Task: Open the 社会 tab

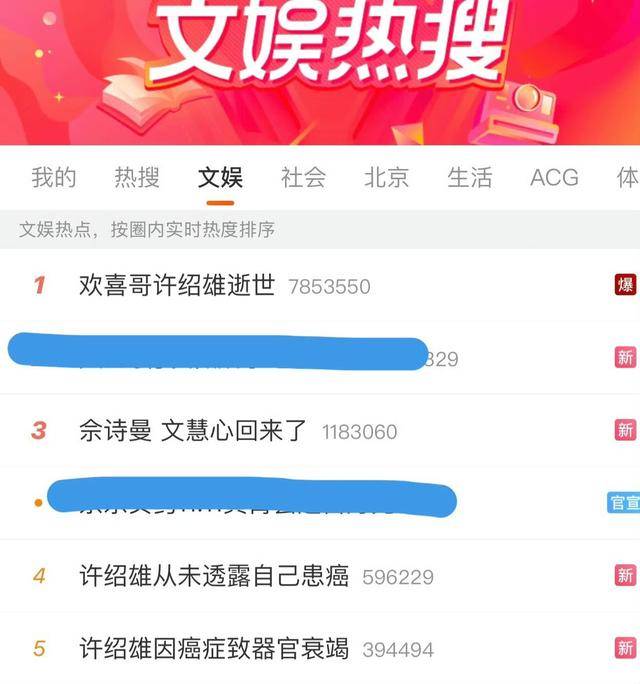Action: tap(303, 178)
